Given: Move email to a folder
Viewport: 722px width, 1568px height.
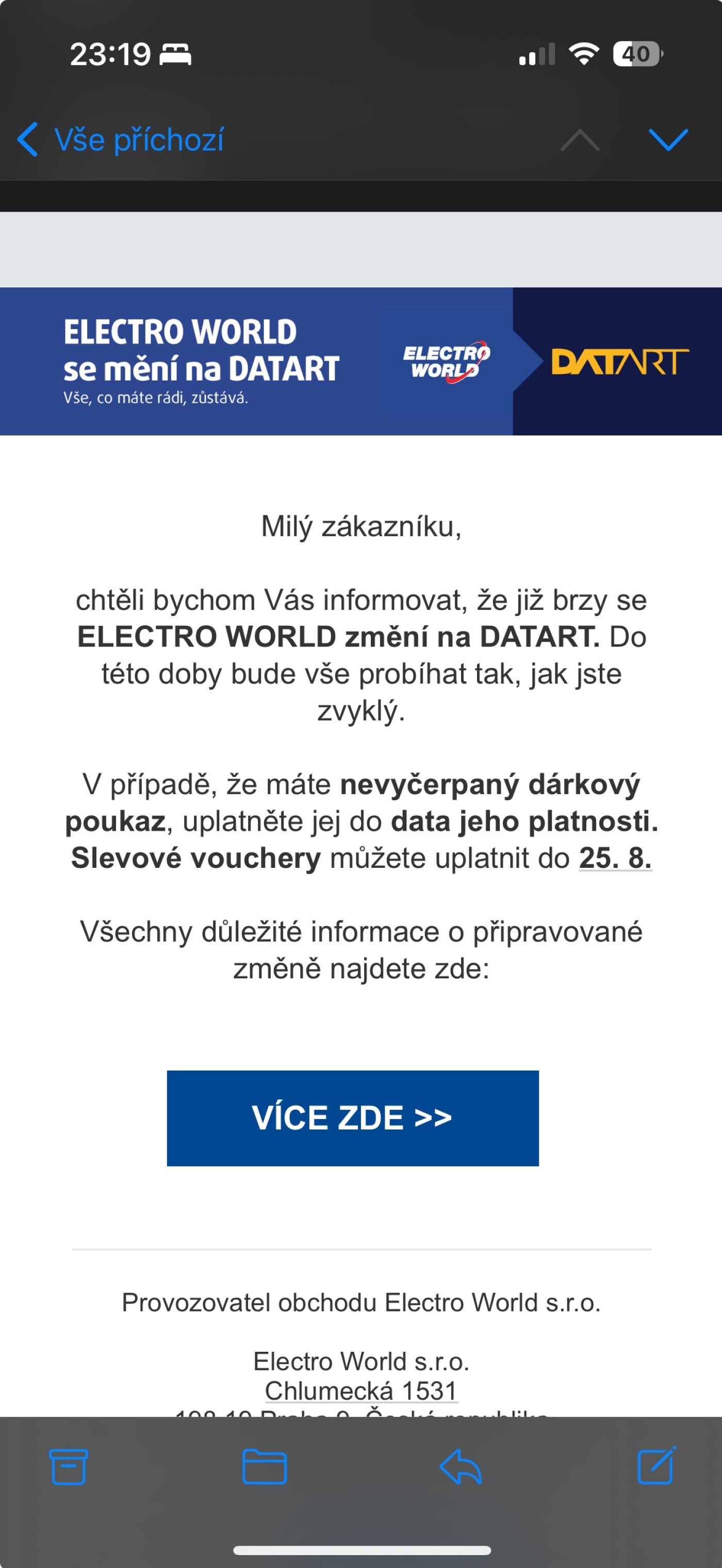Looking at the screenshot, I should 264,1467.
